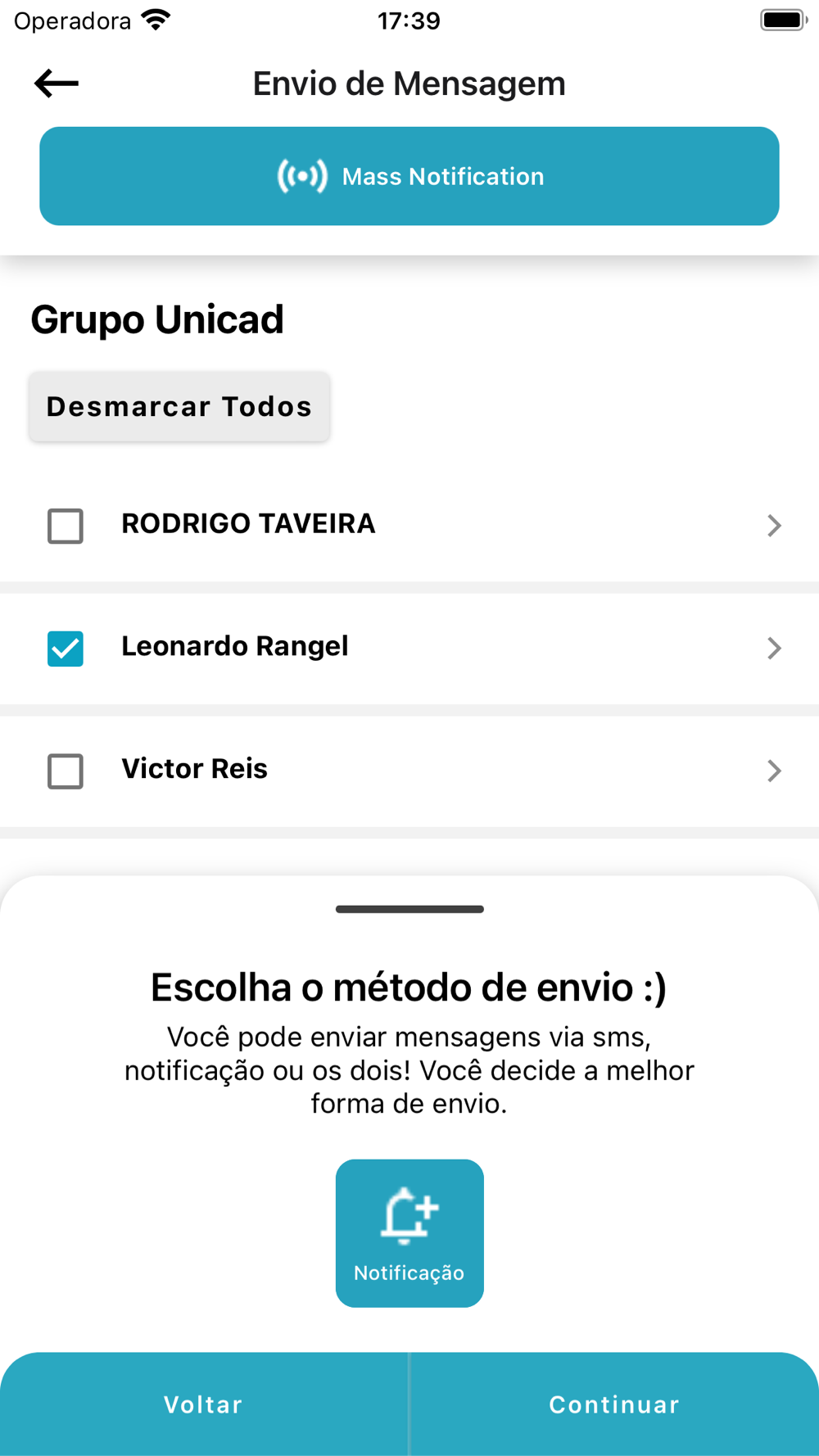Open Leonardo Rangel details chevron
The width and height of the screenshot is (819, 1456).
(774, 649)
